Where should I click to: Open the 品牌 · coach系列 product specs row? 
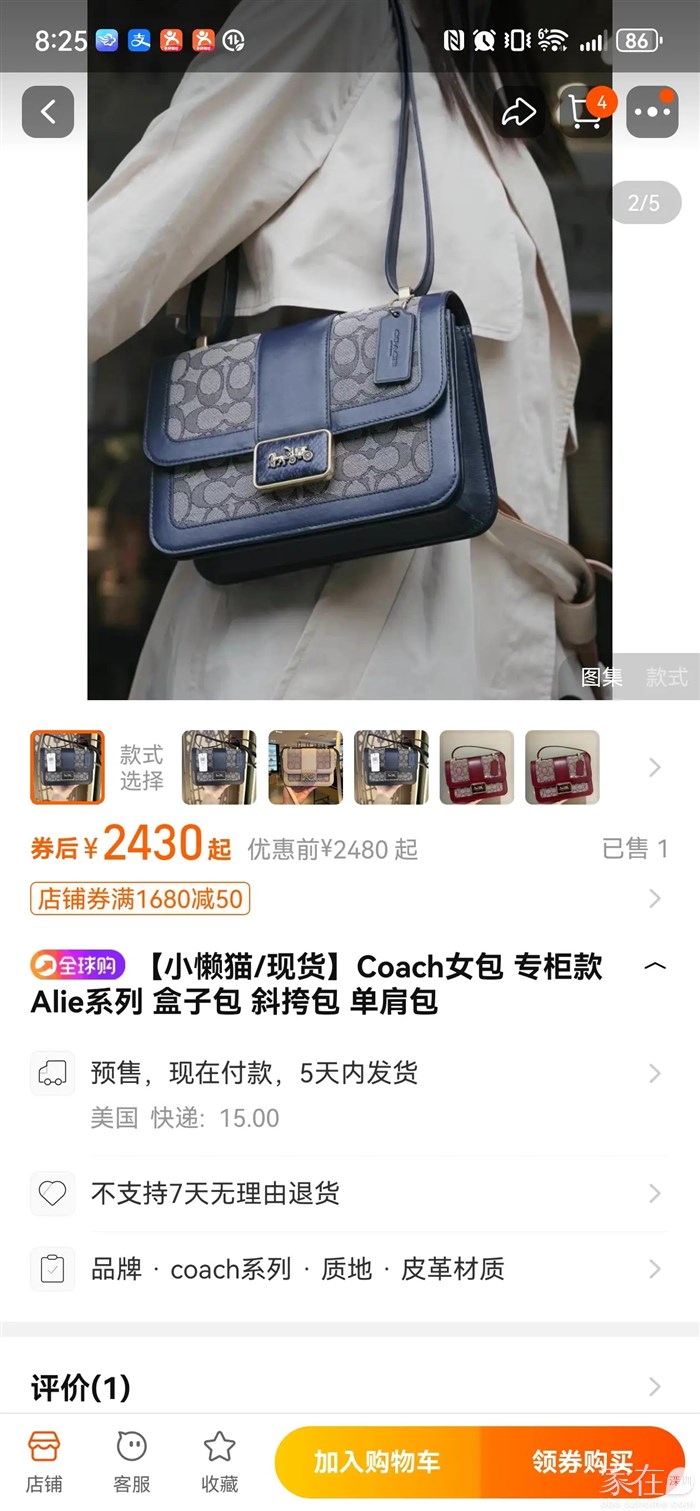[350, 1269]
